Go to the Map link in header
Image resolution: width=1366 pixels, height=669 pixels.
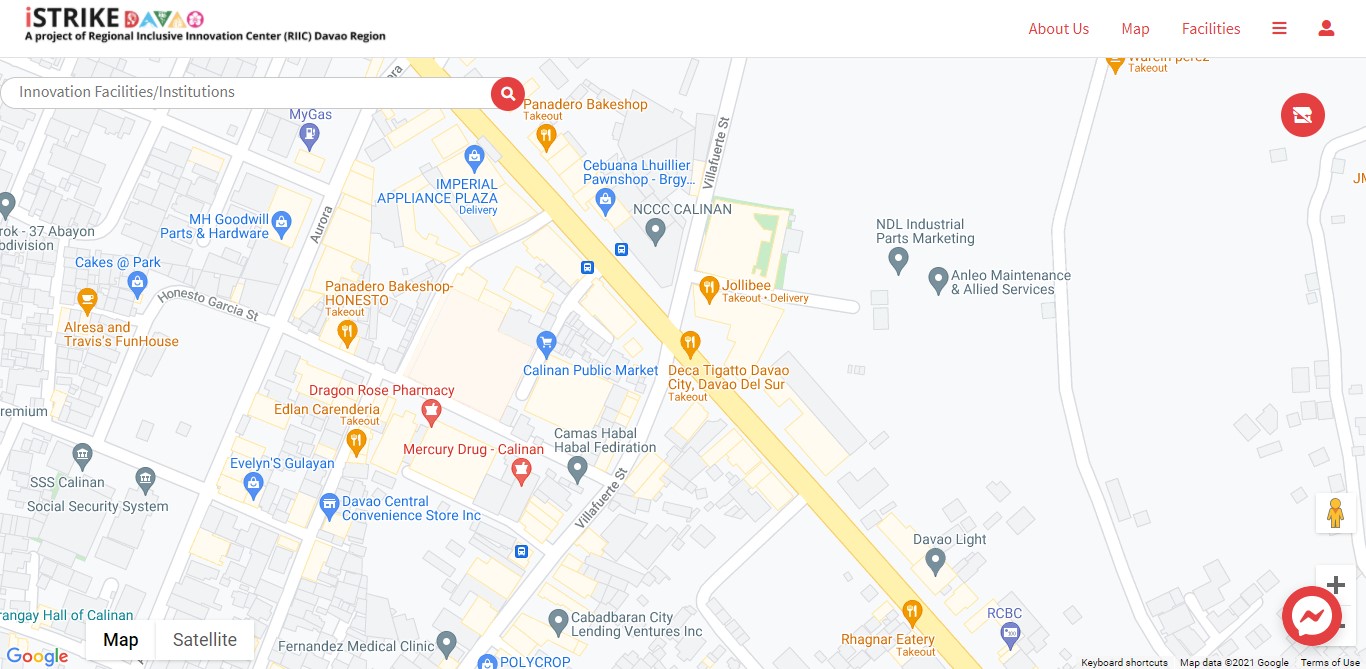click(x=1135, y=29)
